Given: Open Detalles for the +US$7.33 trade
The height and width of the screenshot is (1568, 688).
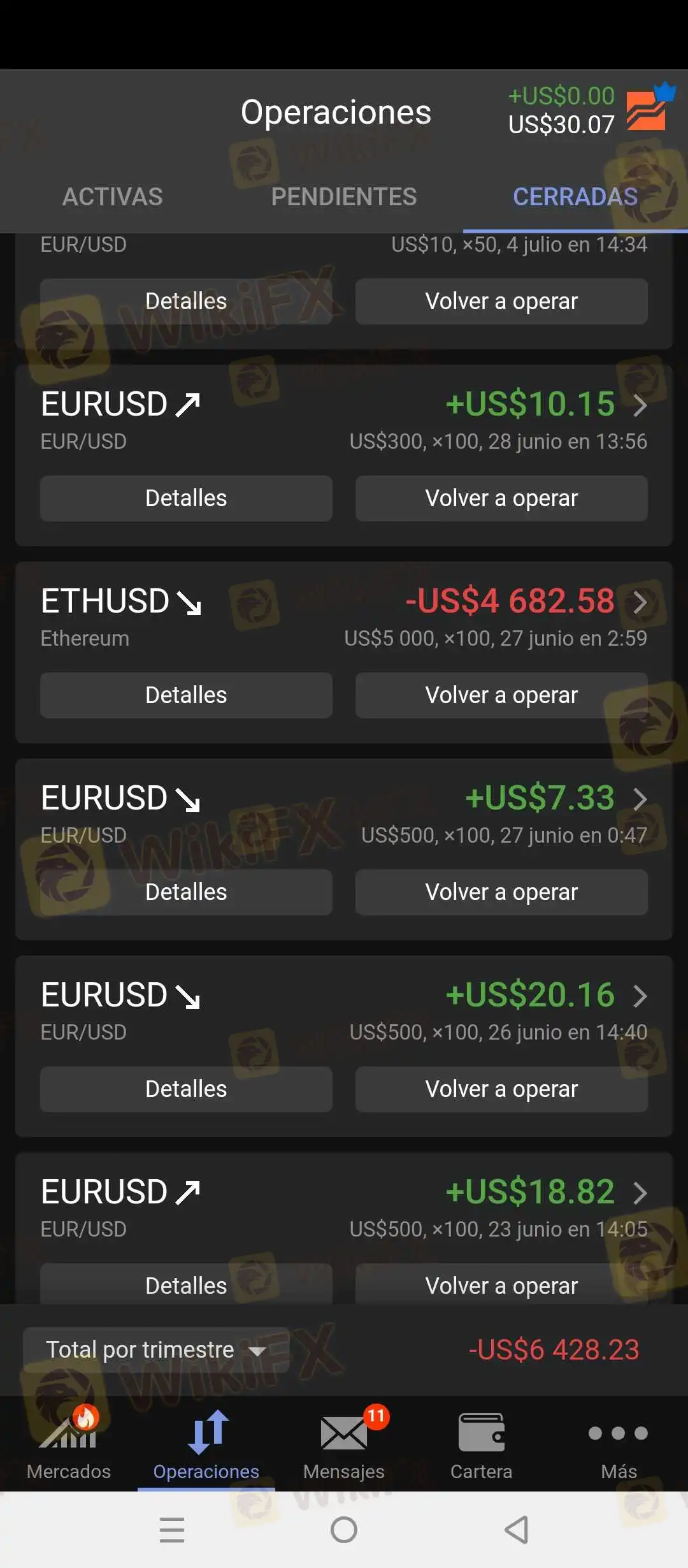Looking at the screenshot, I should (x=186, y=892).
